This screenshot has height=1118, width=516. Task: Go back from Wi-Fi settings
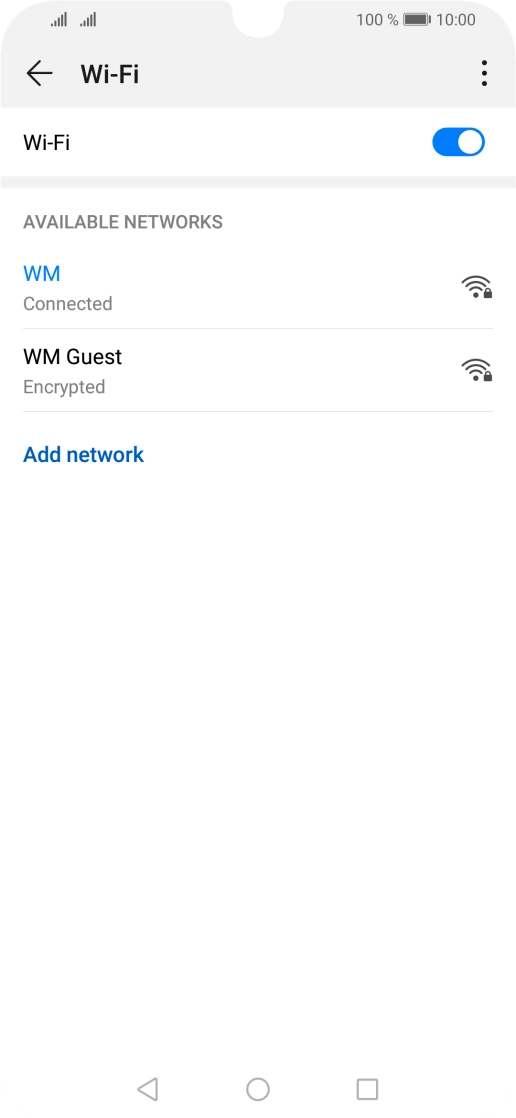(x=39, y=73)
